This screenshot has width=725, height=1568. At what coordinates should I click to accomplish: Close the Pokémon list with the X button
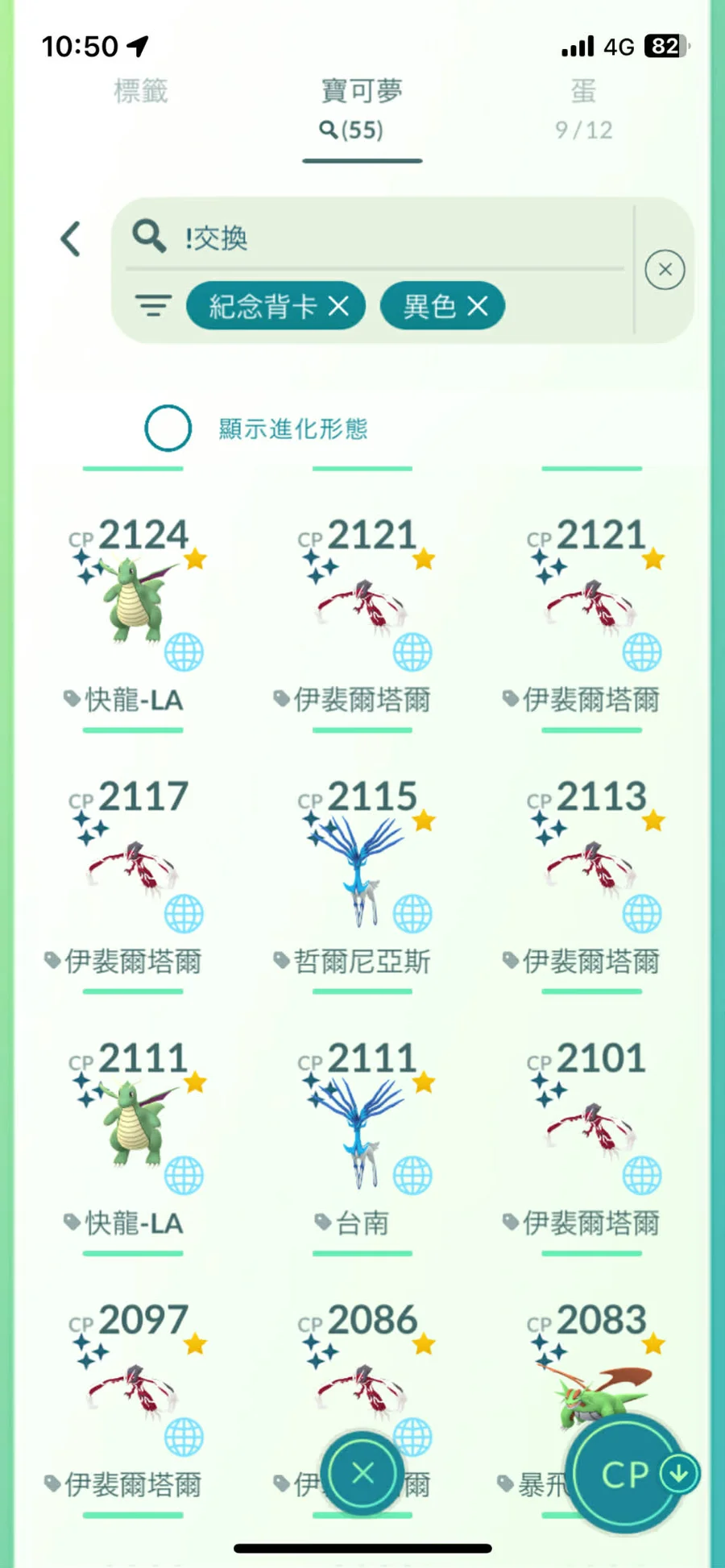362,1473
